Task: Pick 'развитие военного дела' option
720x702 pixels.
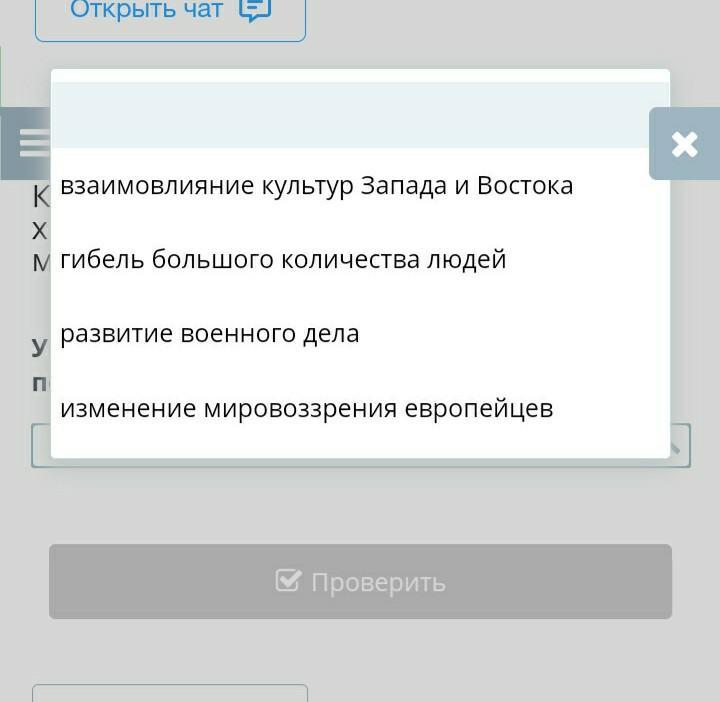Action: (x=210, y=334)
